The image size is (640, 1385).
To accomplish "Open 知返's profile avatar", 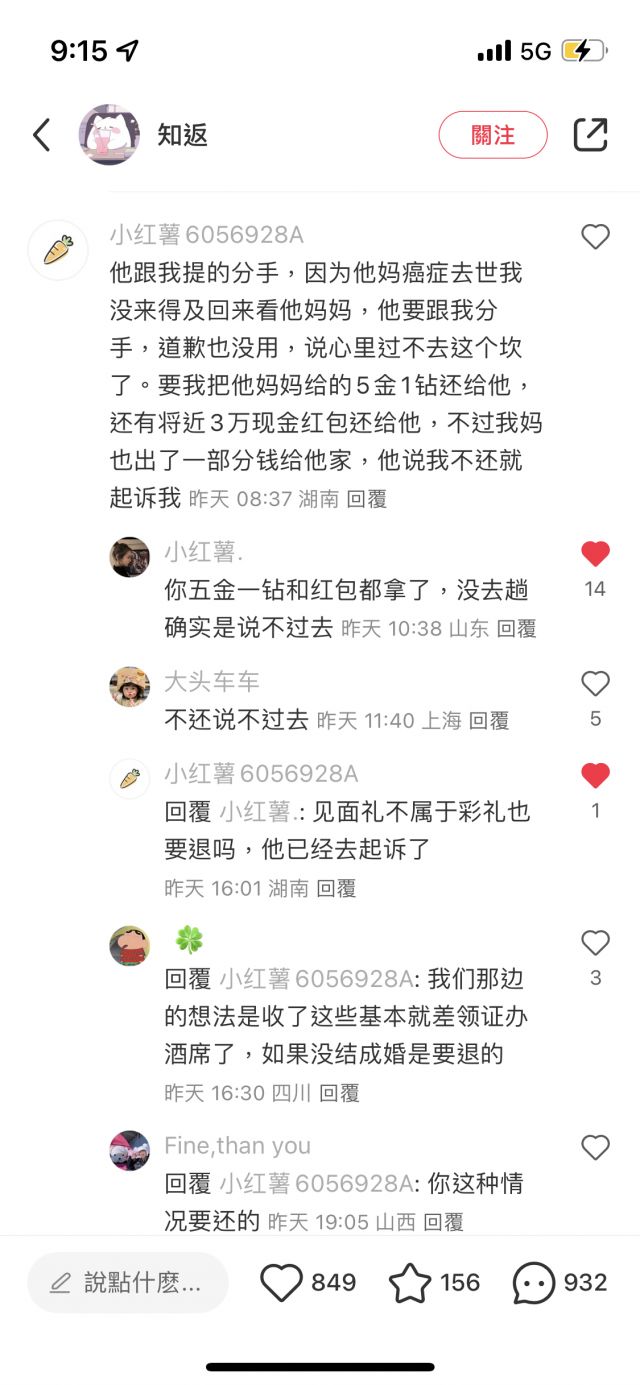I will coord(109,135).
